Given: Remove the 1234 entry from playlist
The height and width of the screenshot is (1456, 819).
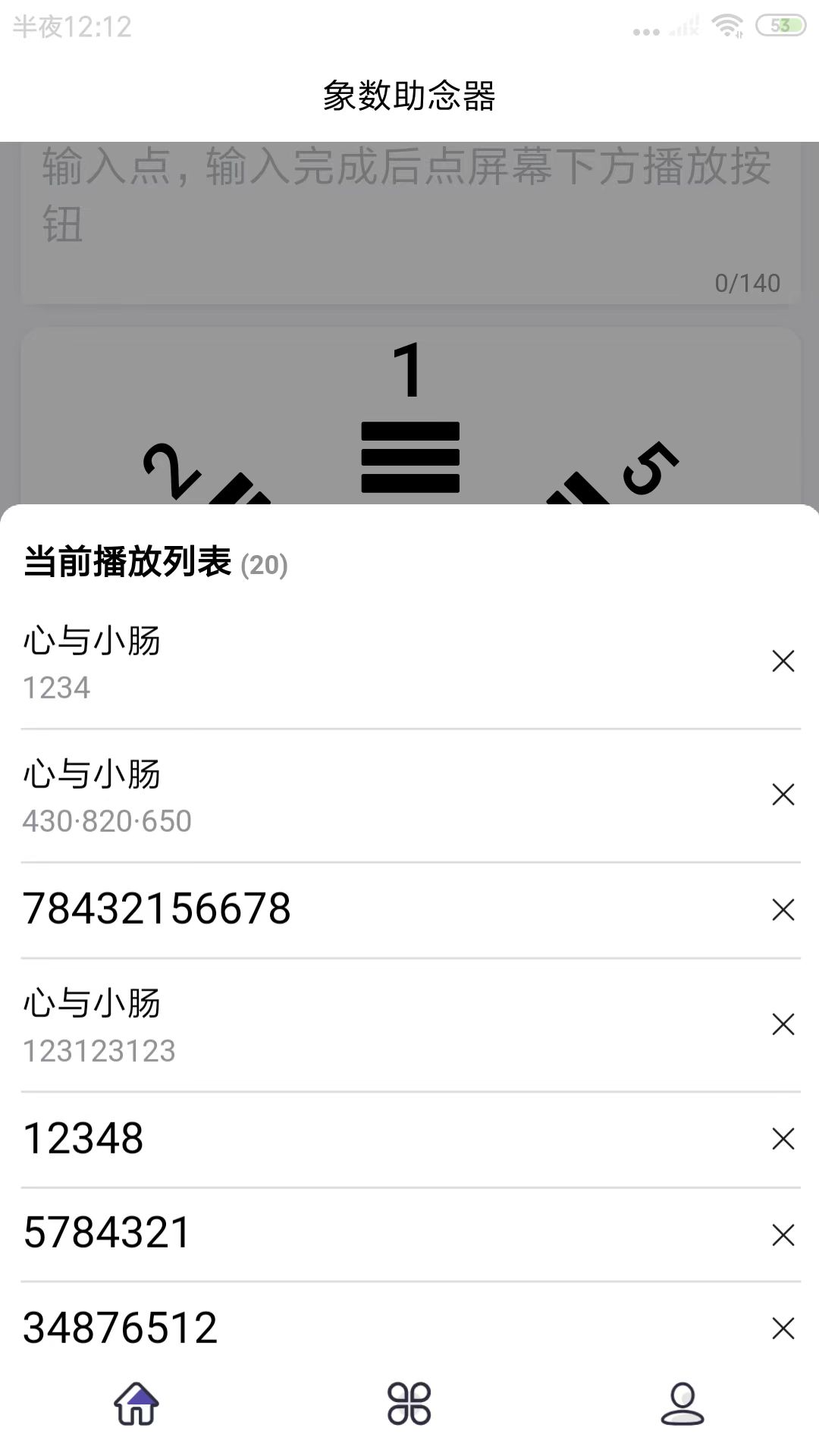Looking at the screenshot, I should tap(783, 661).
